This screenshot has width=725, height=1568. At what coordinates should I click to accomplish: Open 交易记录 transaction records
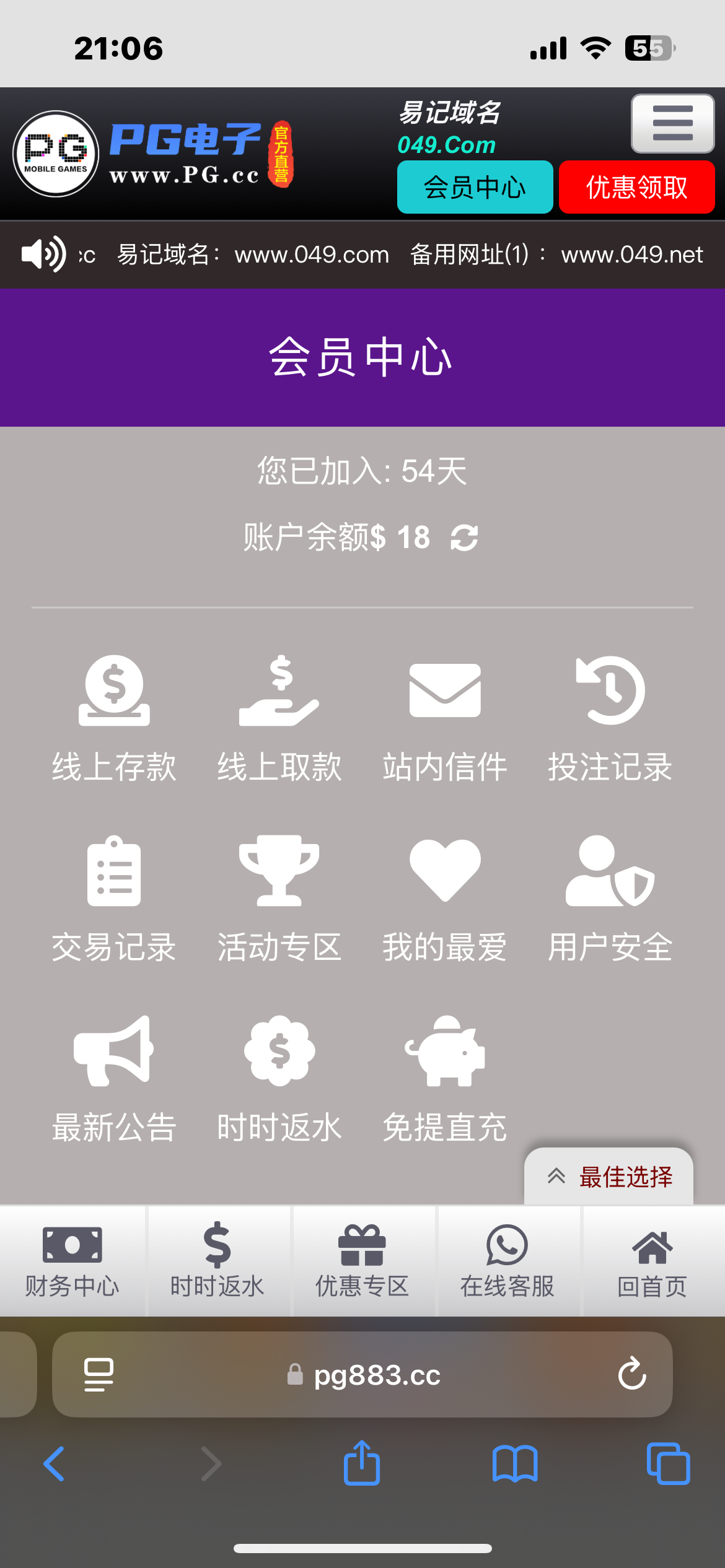click(114, 899)
